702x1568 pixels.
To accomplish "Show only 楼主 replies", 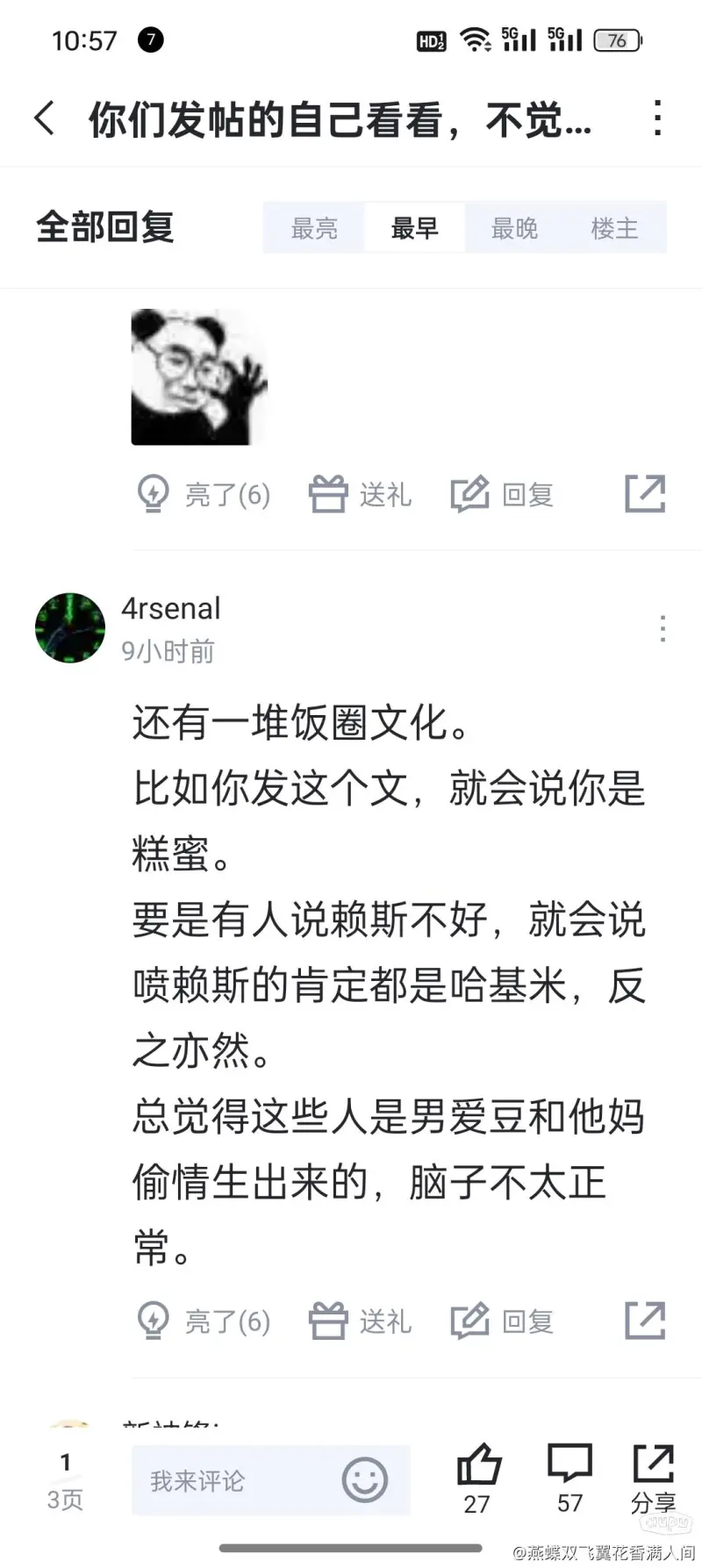I will 614,229.
